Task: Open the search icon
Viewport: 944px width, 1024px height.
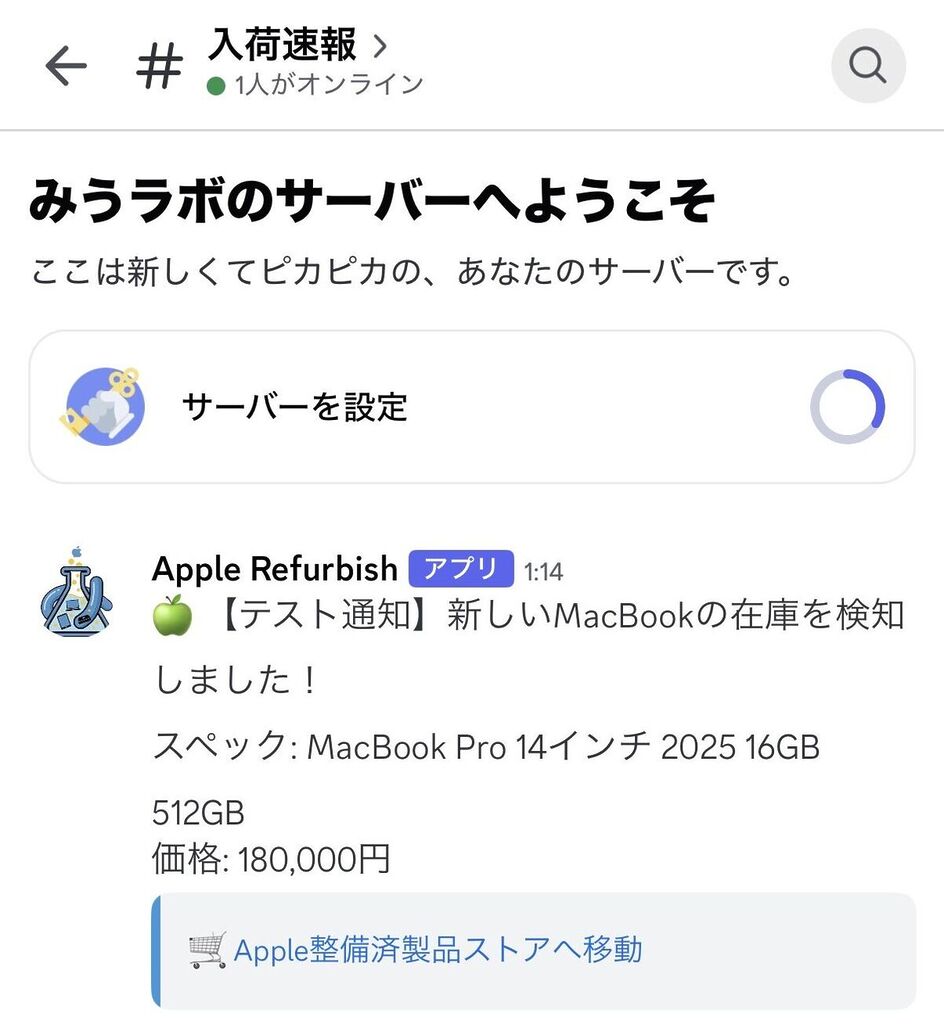Action: (x=867, y=66)
